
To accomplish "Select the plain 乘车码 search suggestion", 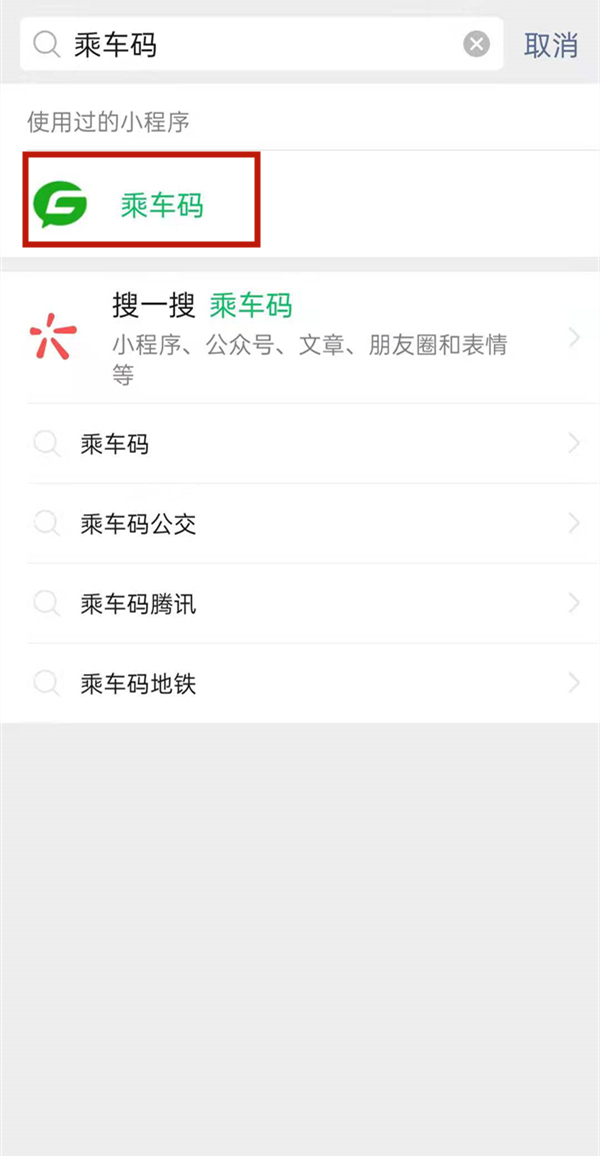I will pos(300,444).
